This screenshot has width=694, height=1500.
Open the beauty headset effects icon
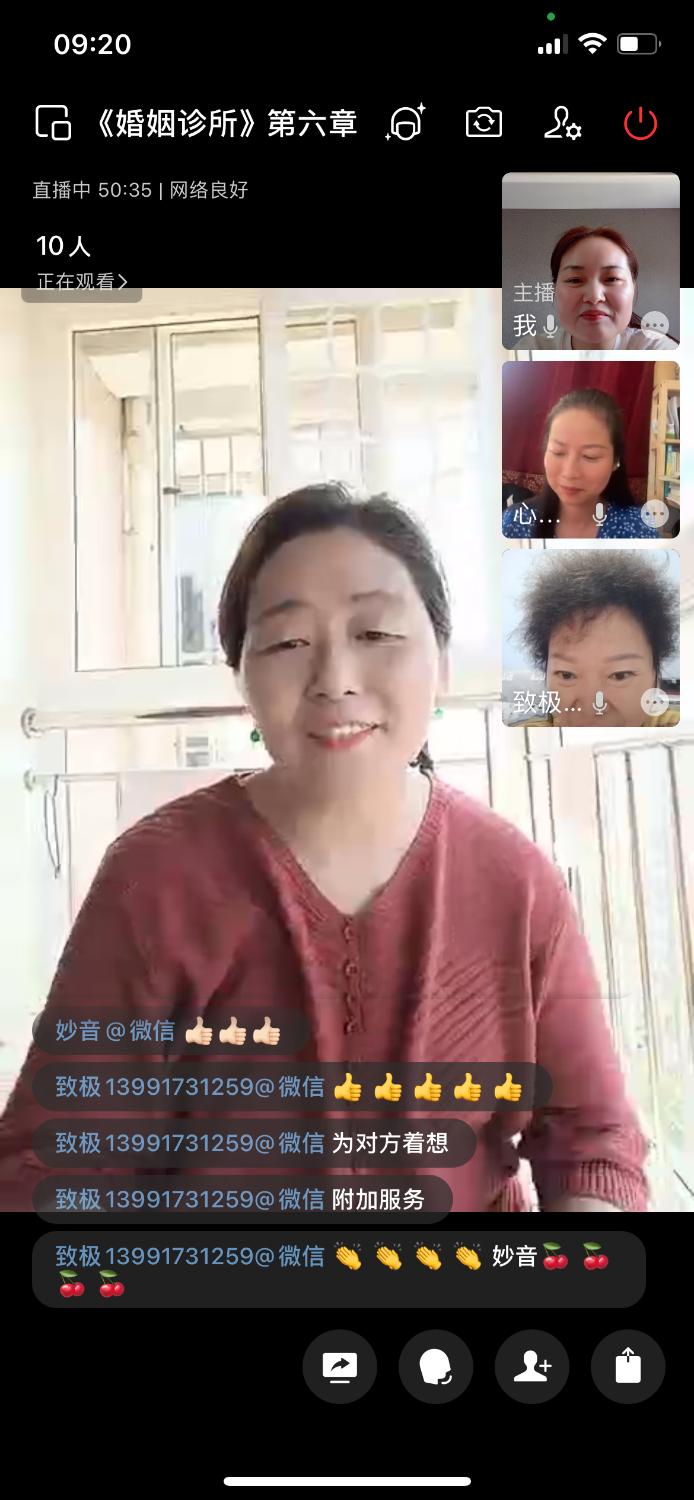tap(405, 123)
